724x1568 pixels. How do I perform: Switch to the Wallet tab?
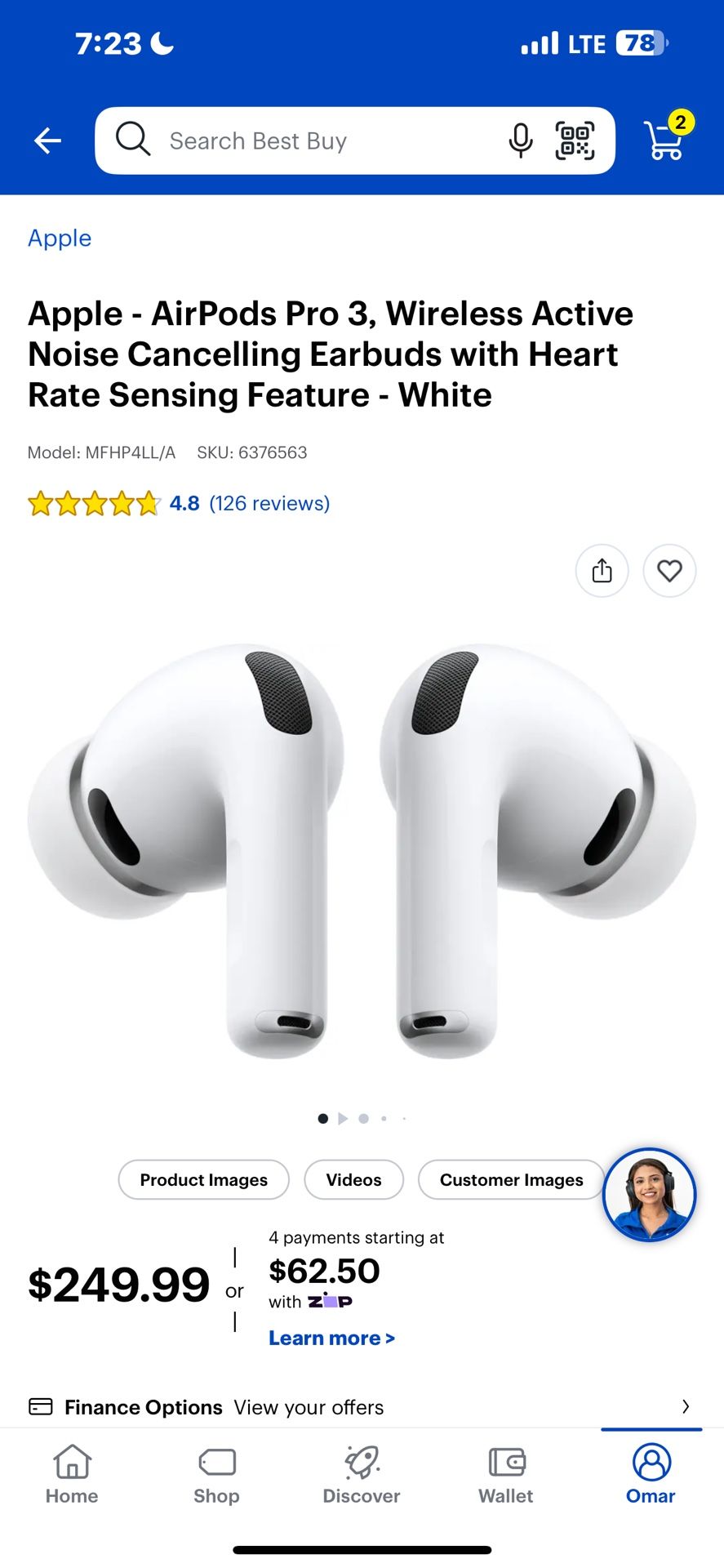506,1475
